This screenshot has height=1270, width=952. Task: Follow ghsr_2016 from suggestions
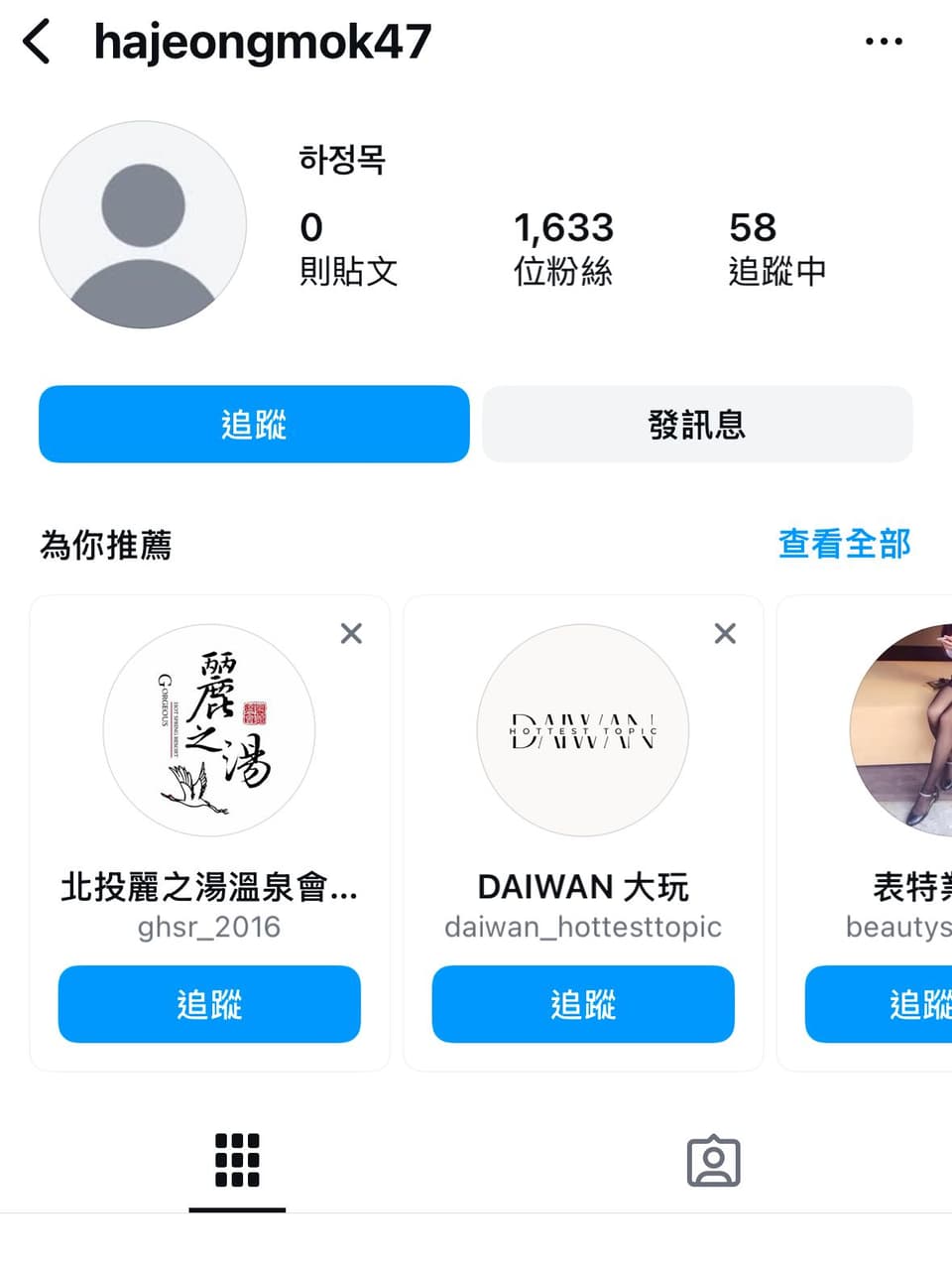pos(209,1004)
